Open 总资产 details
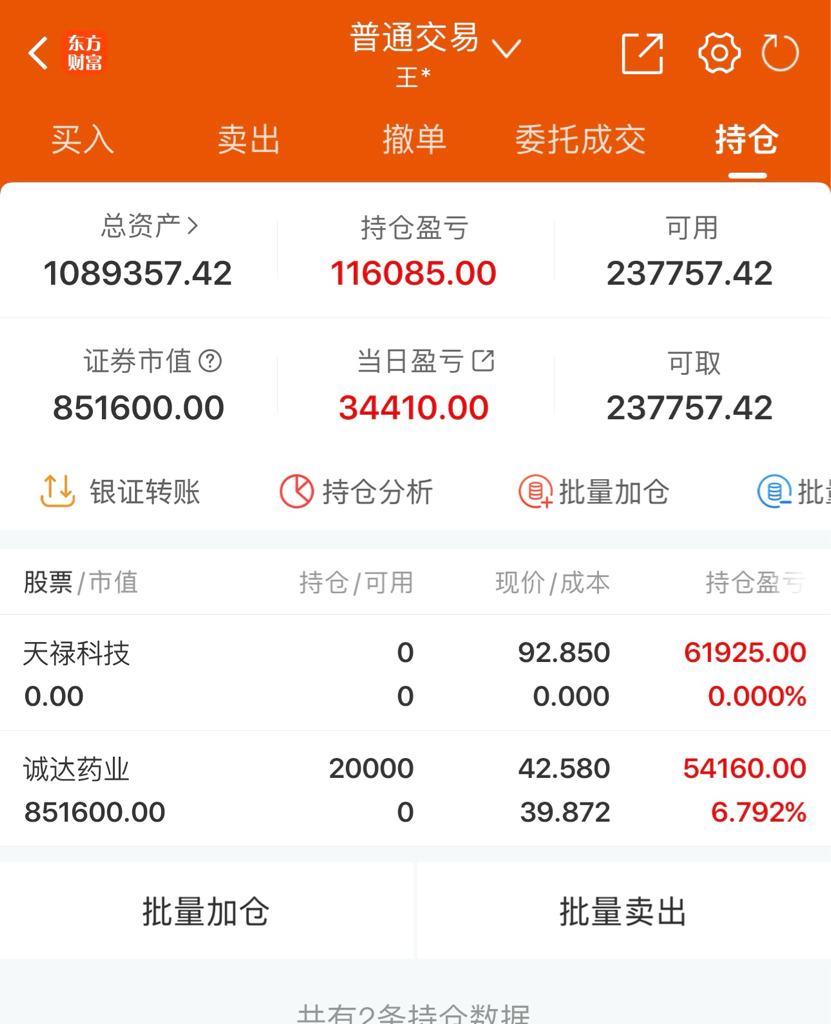The height and width of the screenshot is (1024, 831). pos(149,226)
